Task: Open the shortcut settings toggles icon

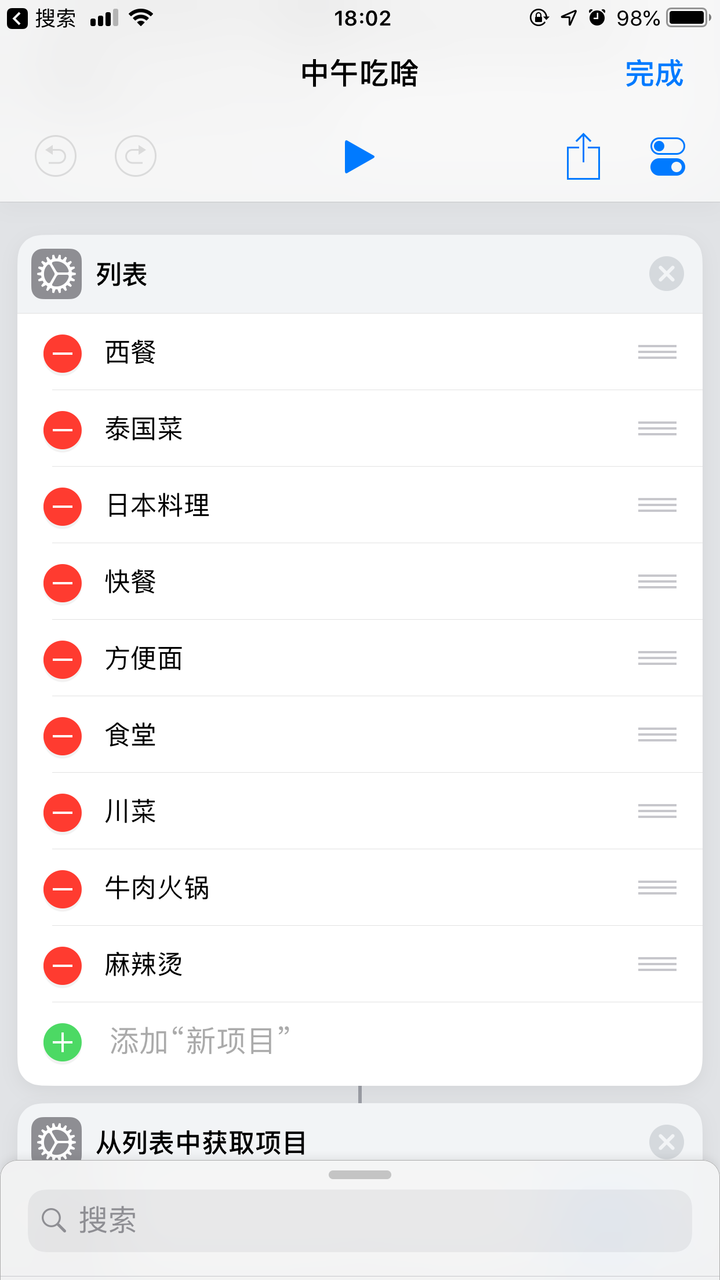Action: coord(667,157)
